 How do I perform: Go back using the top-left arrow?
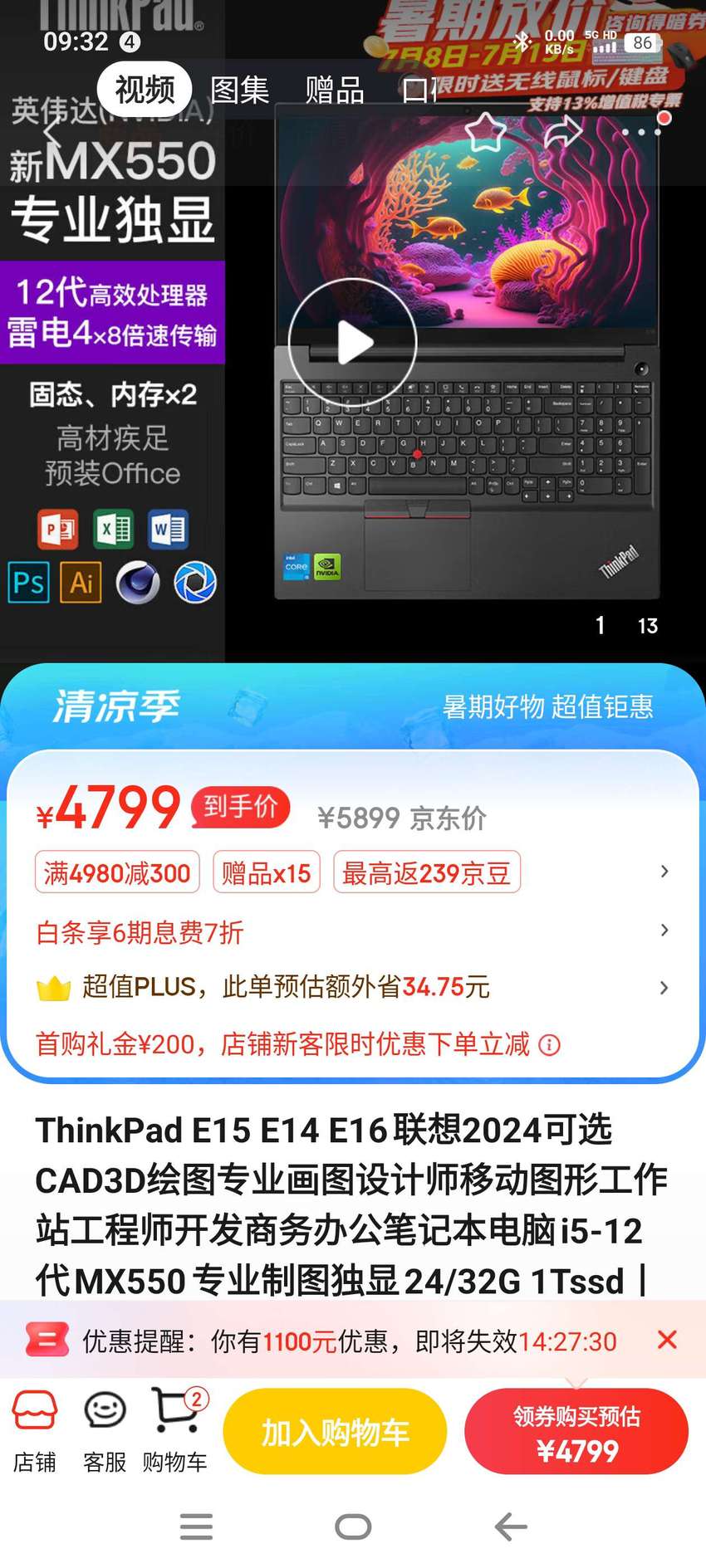52,131
